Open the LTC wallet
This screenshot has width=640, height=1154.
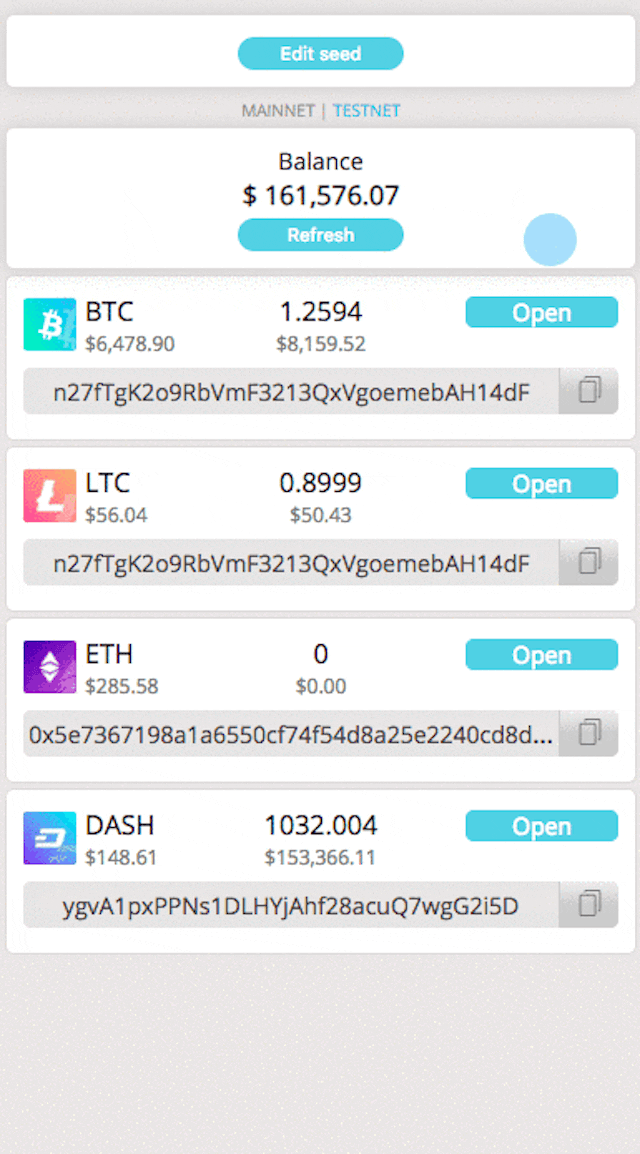541,484
